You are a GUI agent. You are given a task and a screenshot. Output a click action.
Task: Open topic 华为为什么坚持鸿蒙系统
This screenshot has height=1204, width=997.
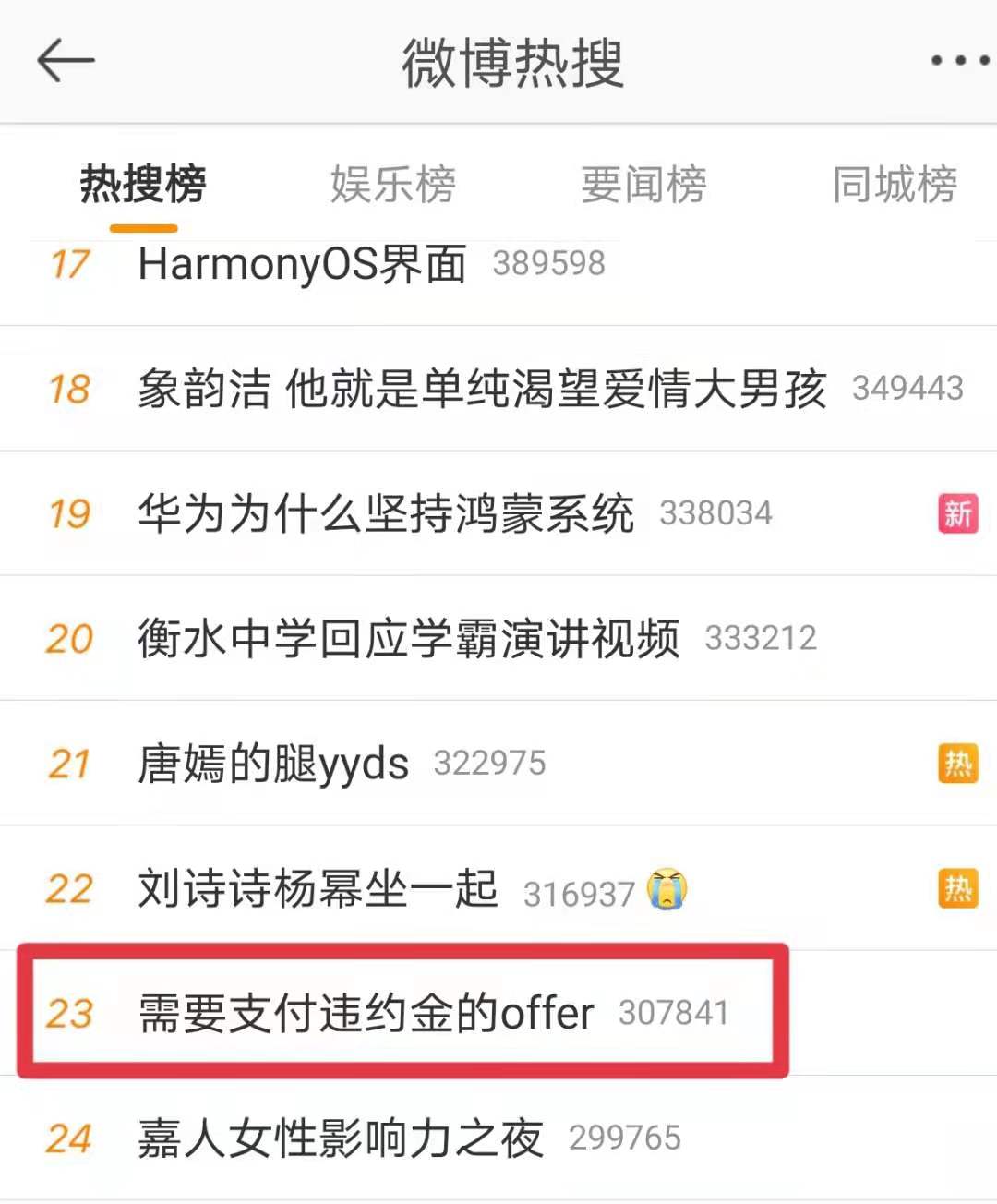coord(386,513)
